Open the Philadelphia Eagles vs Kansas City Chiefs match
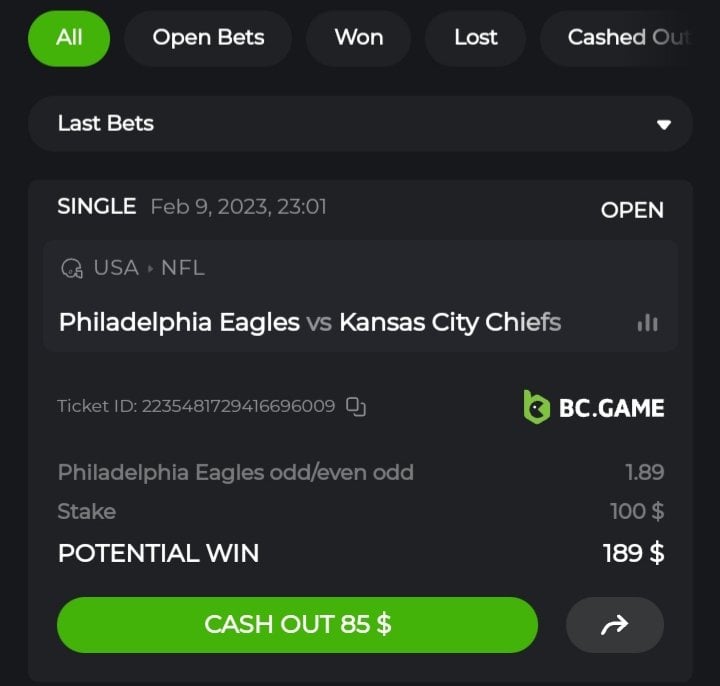This screenshot has height=686, width=720. [310, 322]
